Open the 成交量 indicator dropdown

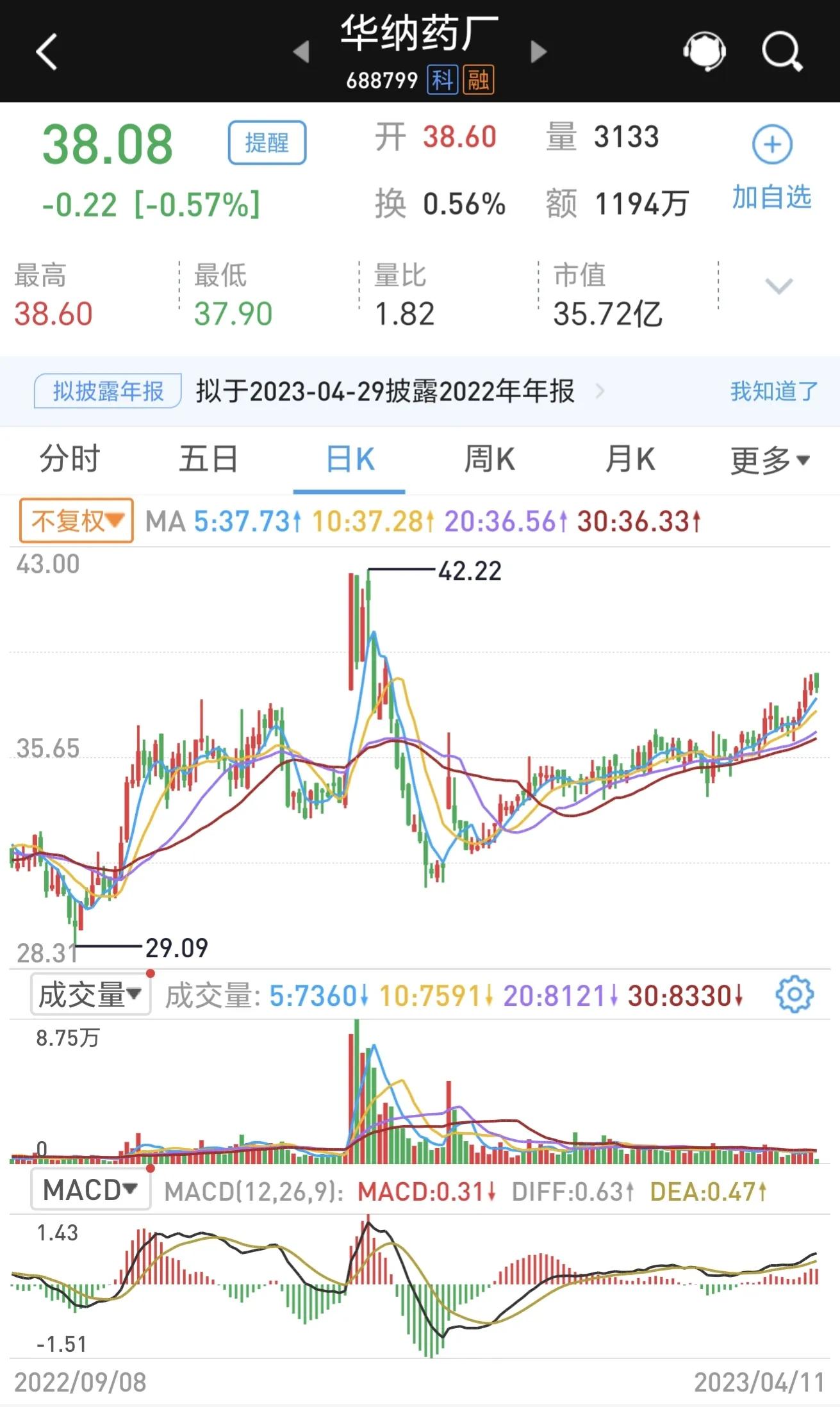90,995
